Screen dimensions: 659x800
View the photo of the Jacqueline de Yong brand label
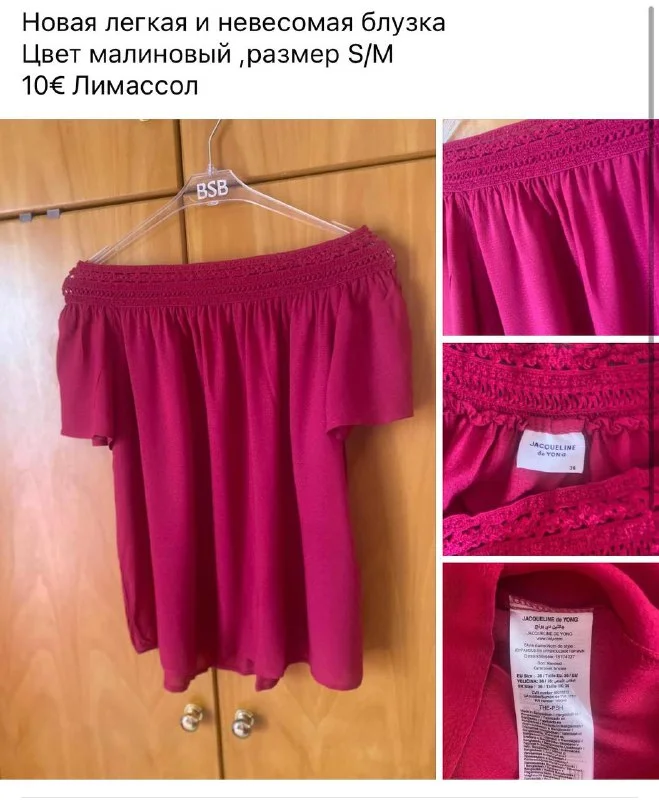(550, 448)
